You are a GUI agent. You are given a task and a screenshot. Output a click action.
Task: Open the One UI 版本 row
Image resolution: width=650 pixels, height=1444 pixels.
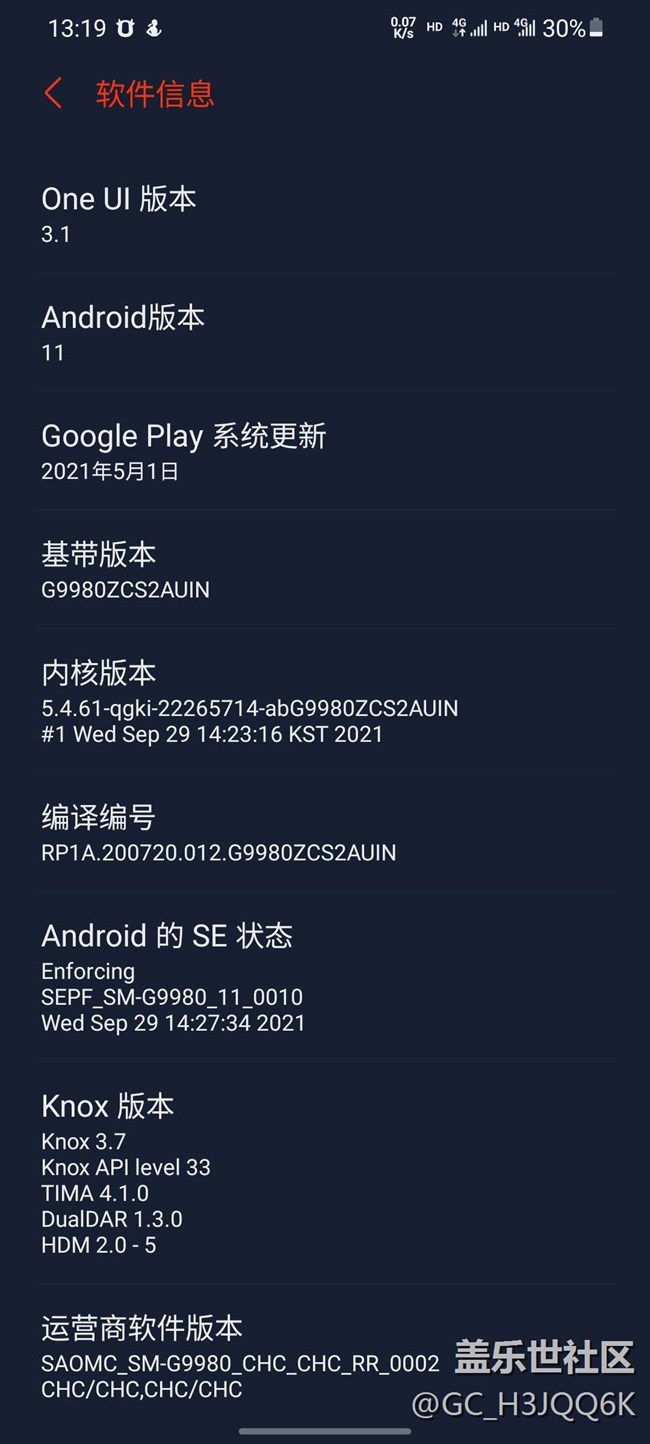[x=325, y=214]
